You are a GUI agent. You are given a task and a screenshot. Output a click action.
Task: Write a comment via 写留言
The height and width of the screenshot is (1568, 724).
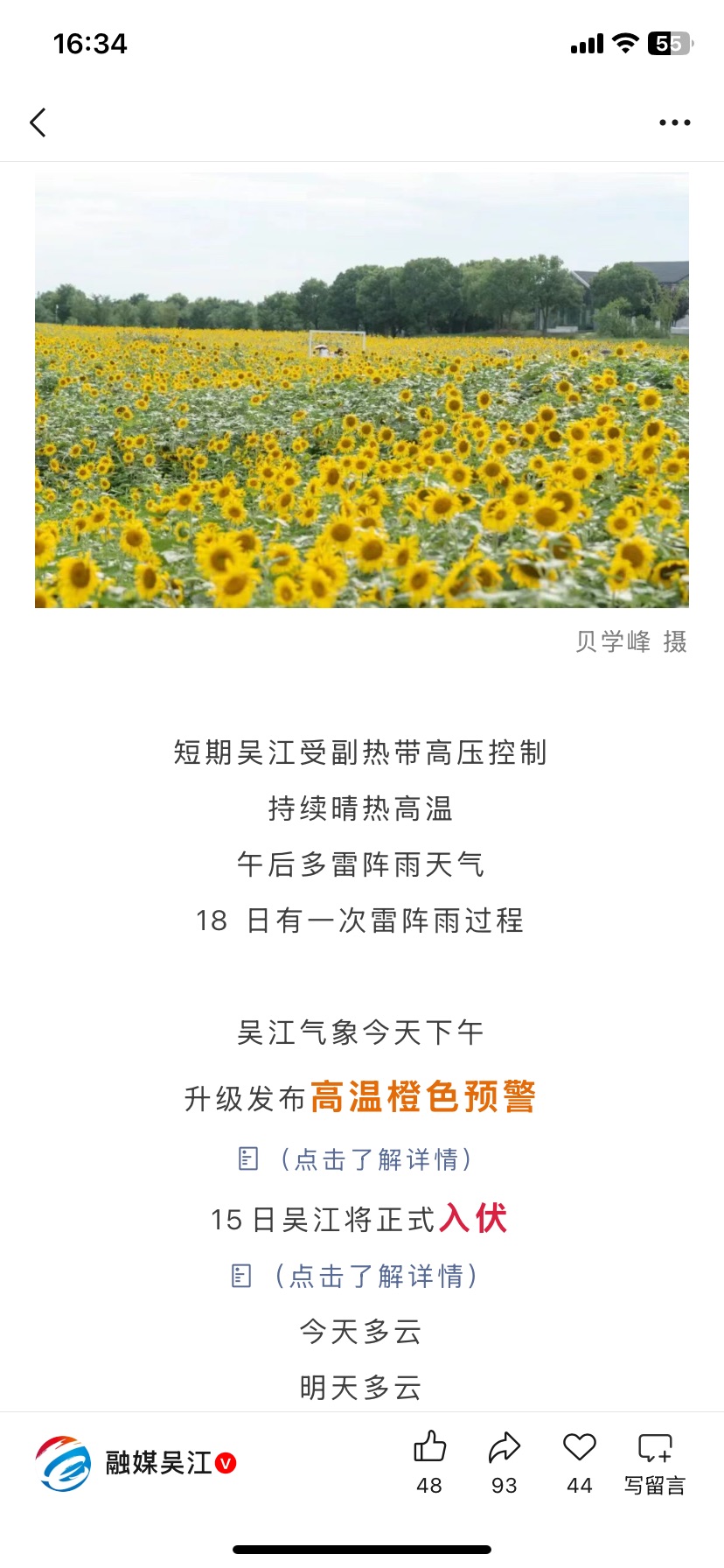655,1463
